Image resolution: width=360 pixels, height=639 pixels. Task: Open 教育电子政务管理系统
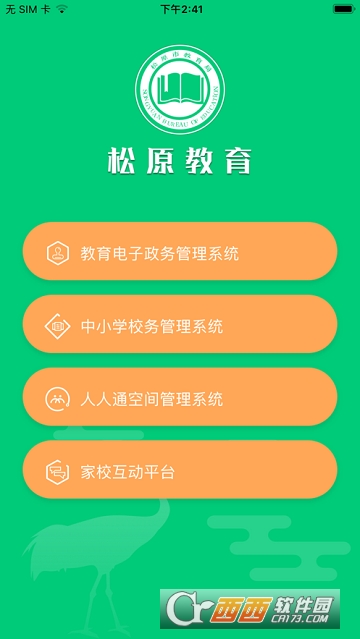click(x=180, y=251)
